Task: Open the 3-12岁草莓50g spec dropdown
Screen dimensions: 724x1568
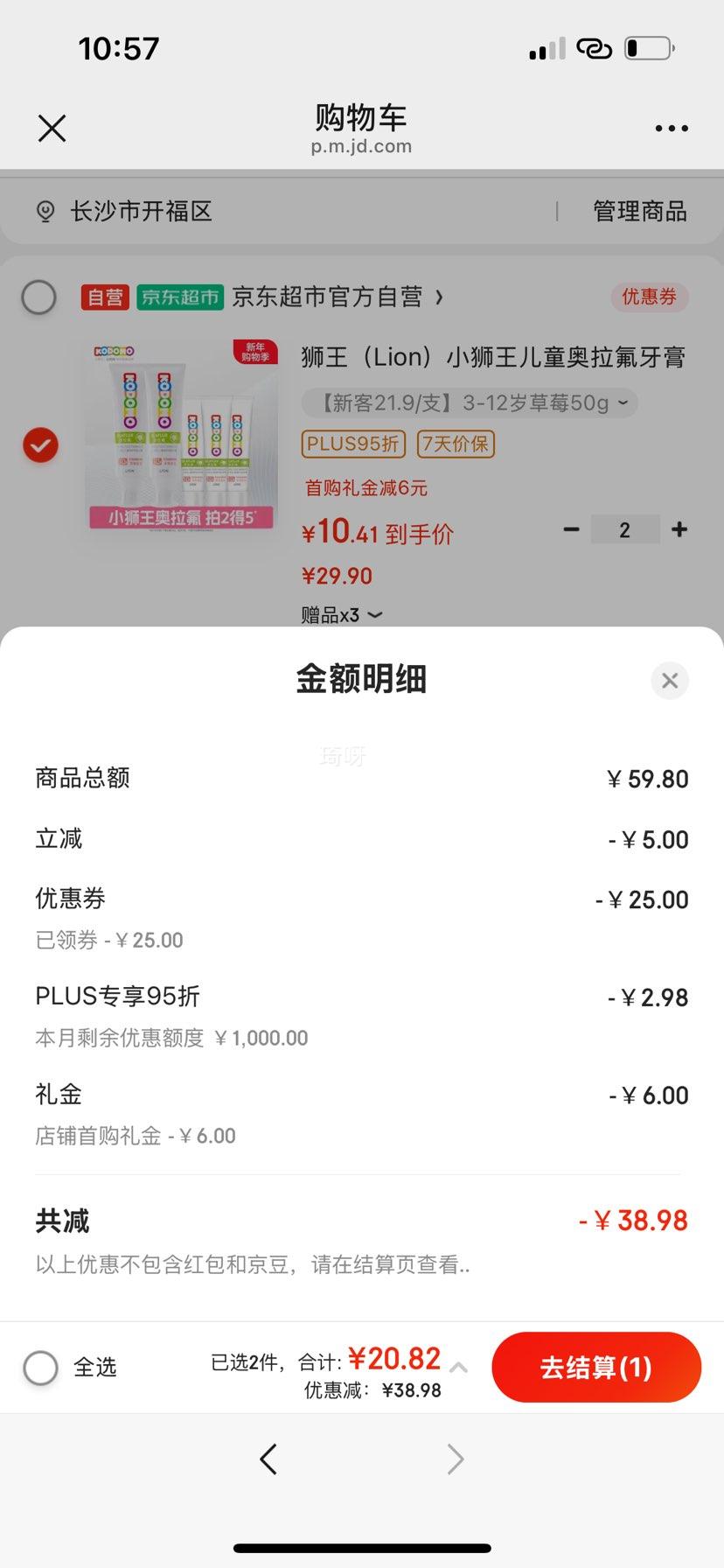Action: click(x=470, y=402)
